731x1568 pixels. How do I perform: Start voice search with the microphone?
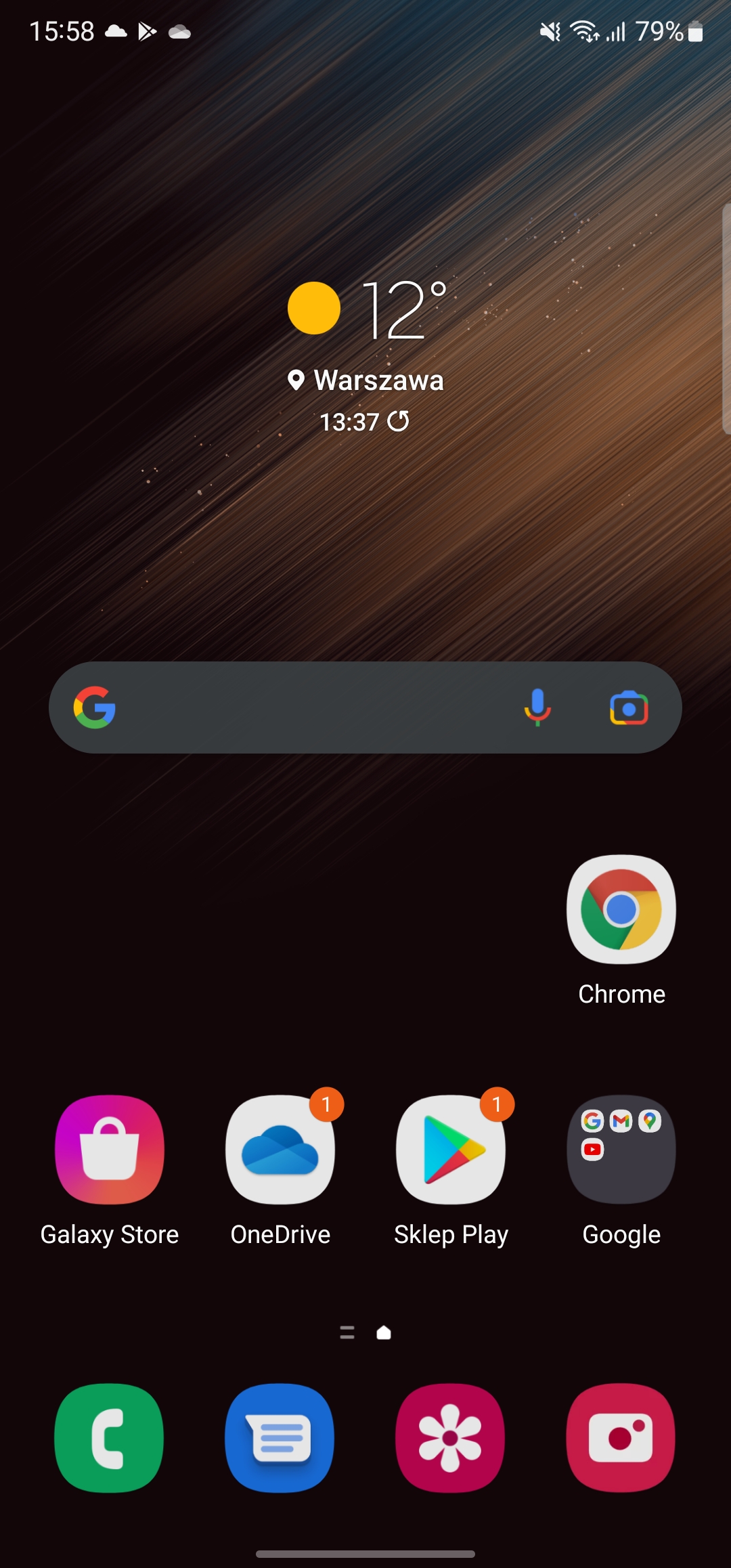click(x=537, y=707)
